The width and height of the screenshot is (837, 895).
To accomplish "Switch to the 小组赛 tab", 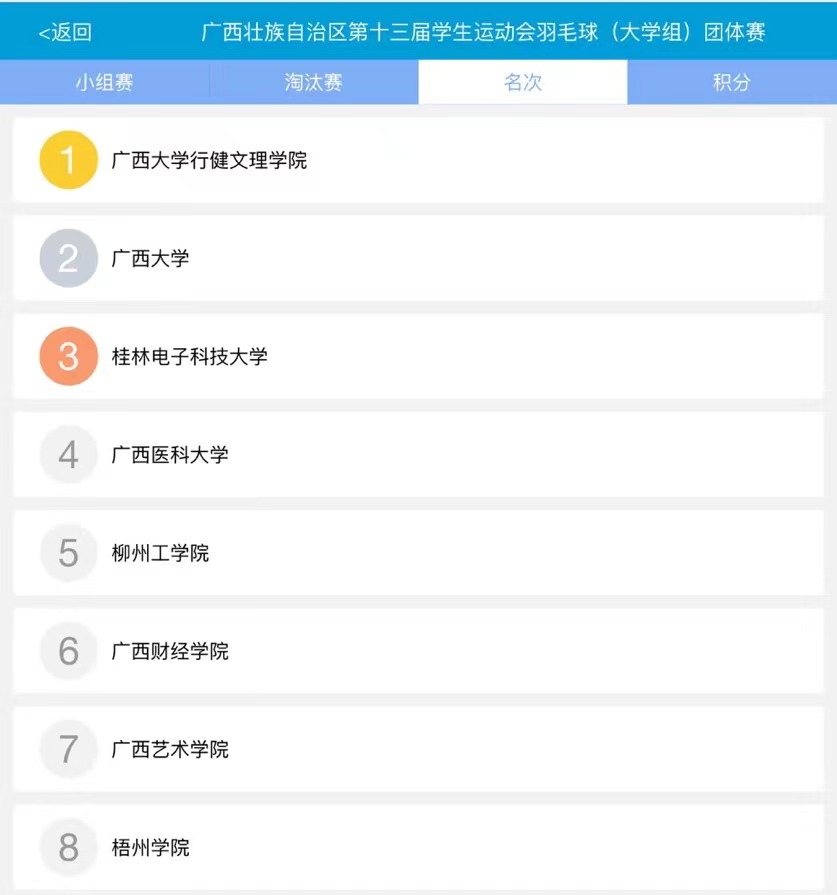I will click(104, 82).
